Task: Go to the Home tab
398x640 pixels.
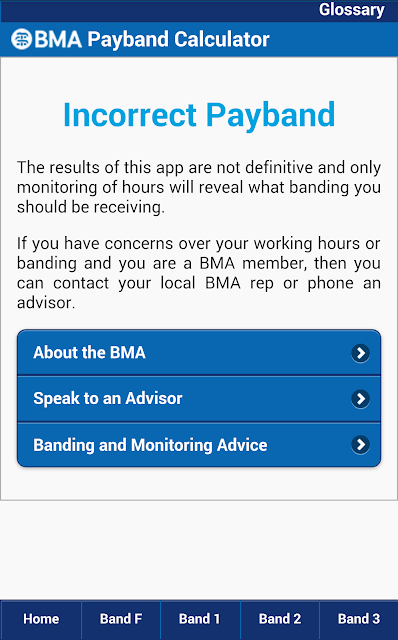Action: tap(41, 619)
